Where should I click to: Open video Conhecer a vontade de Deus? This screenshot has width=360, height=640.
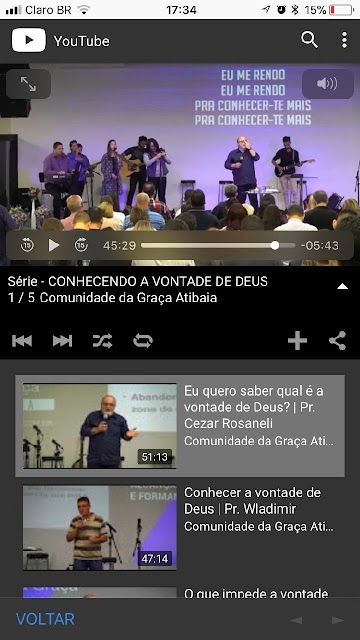(180, 528)
